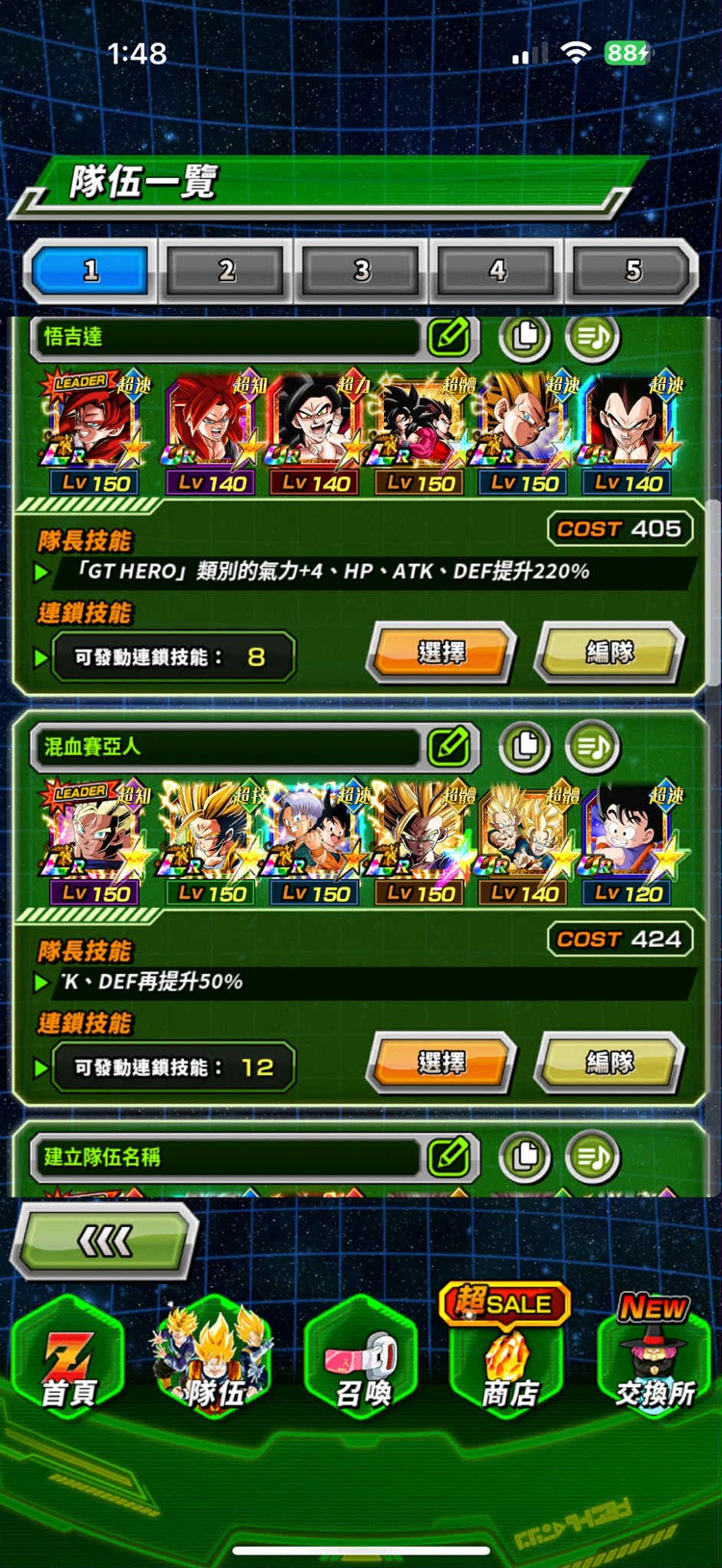Switch to team page tab 3
Image resolution: width=722 pixels, height=1568 pixels.
pos(362,271)
